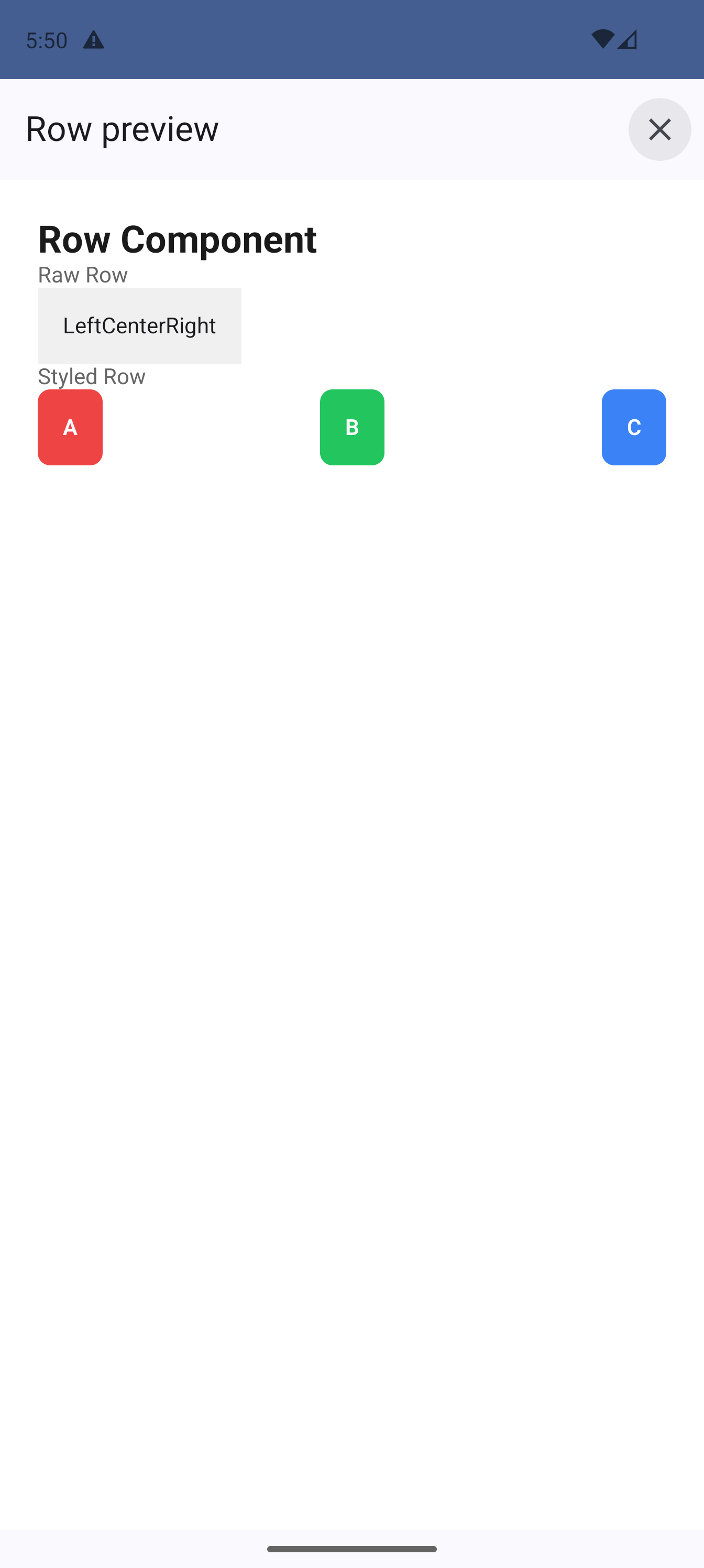Close the Row preview screen
Screen dimensions: 704x1568
click(659, 129)
